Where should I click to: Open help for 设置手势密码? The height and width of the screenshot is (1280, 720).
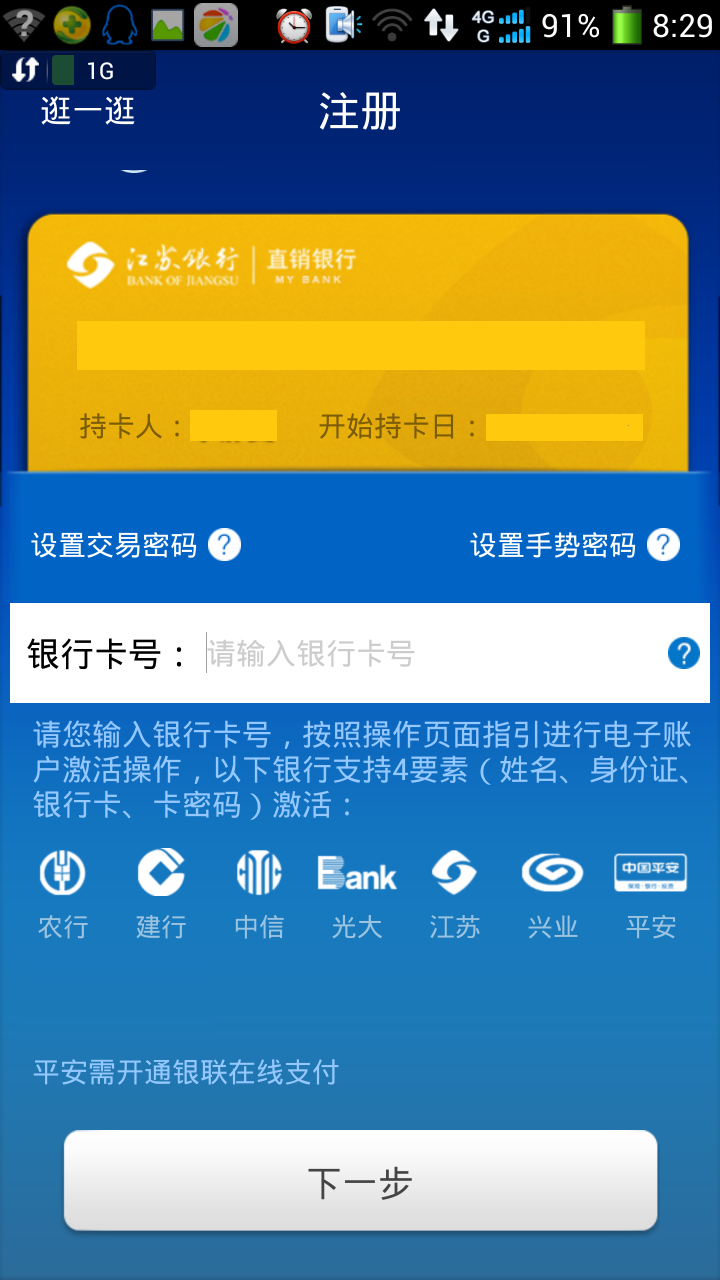pyautogui.click(x=663, y=545)
